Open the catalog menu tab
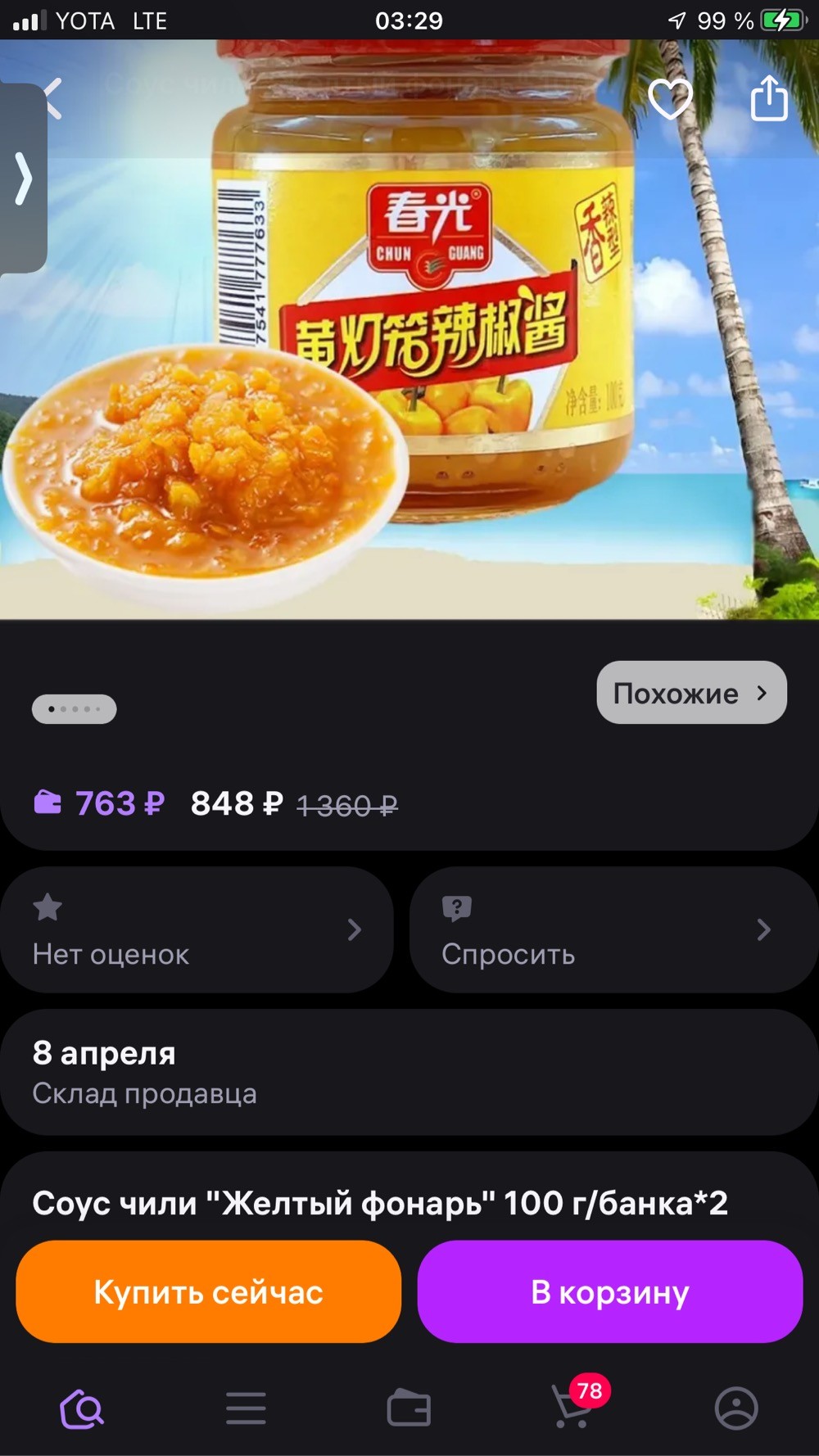This screenshot has width=819, height=1456. (x=246, y=1409)
